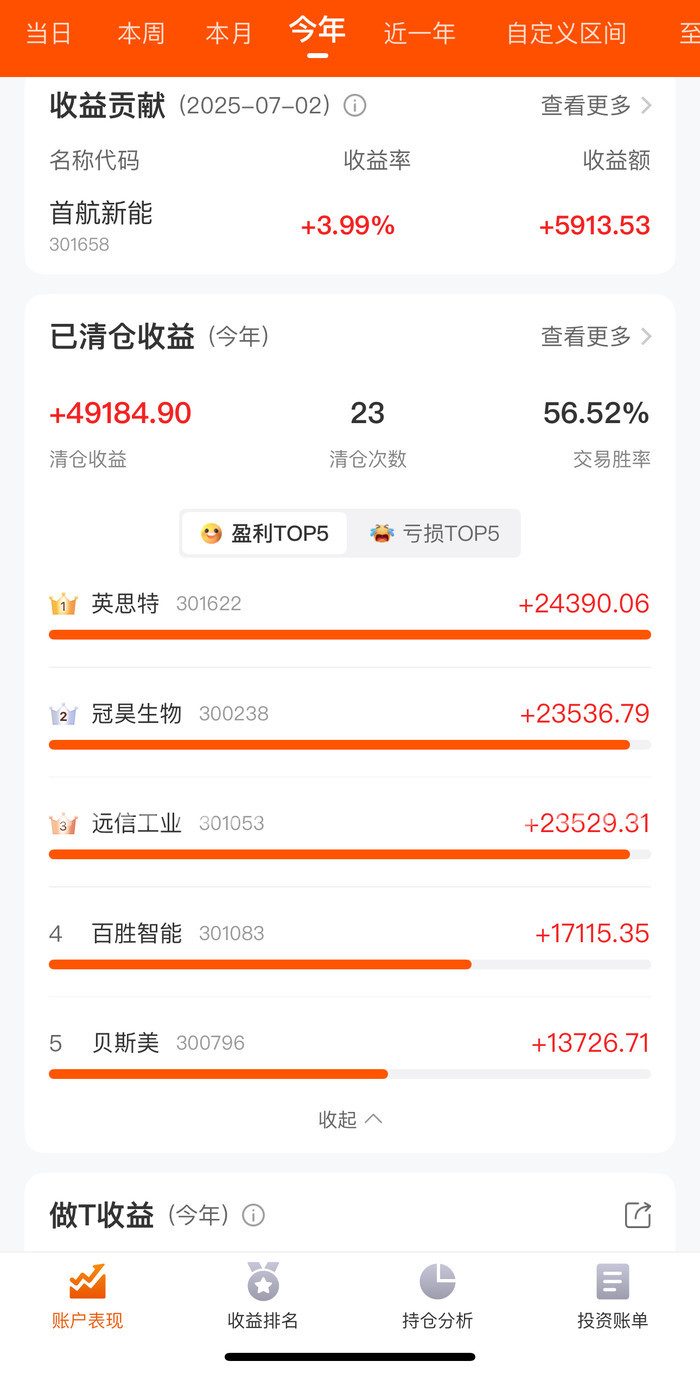
Task: Select the 本周 time range tab
Action: click(141, 33)
